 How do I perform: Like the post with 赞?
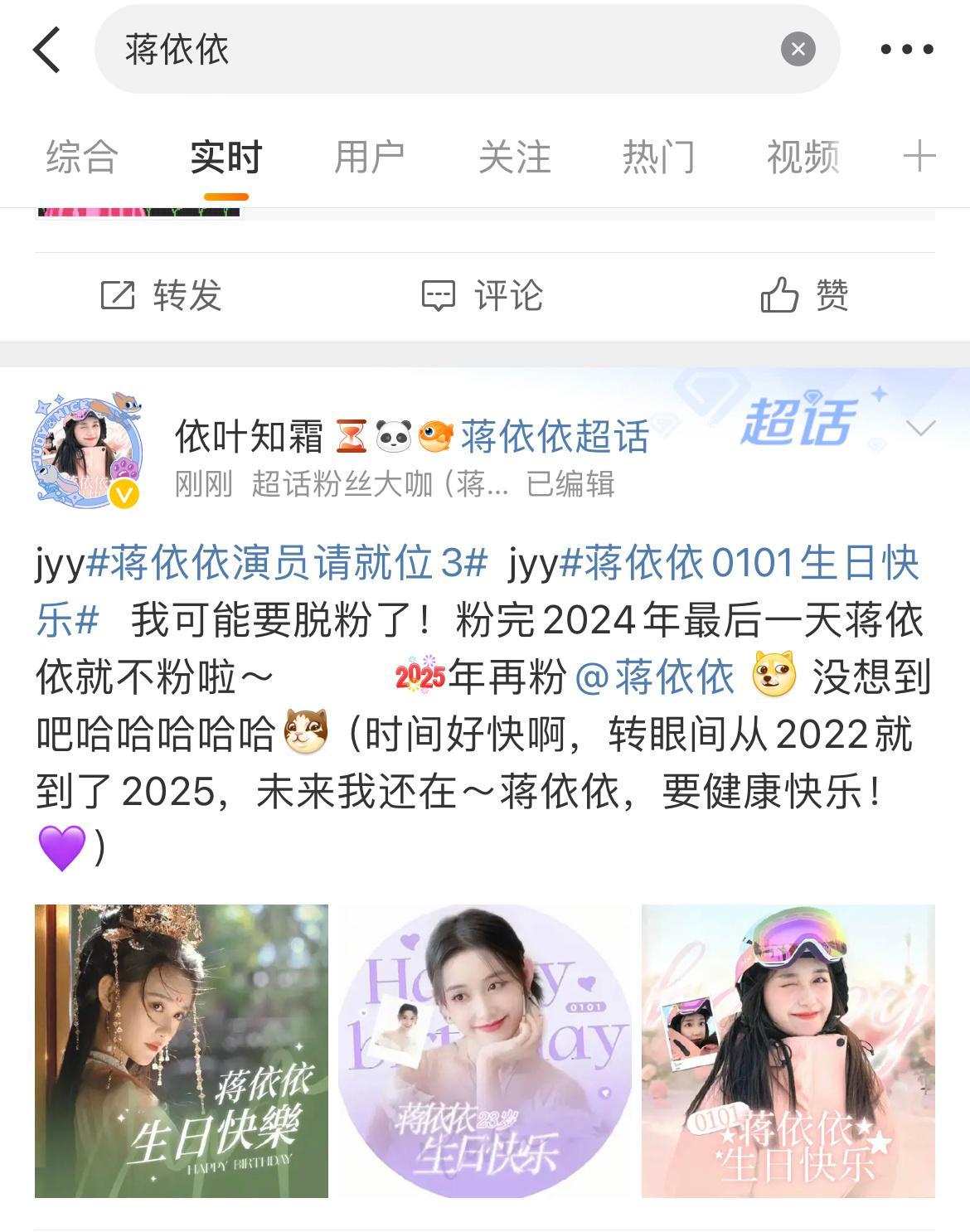click(804, 295)
